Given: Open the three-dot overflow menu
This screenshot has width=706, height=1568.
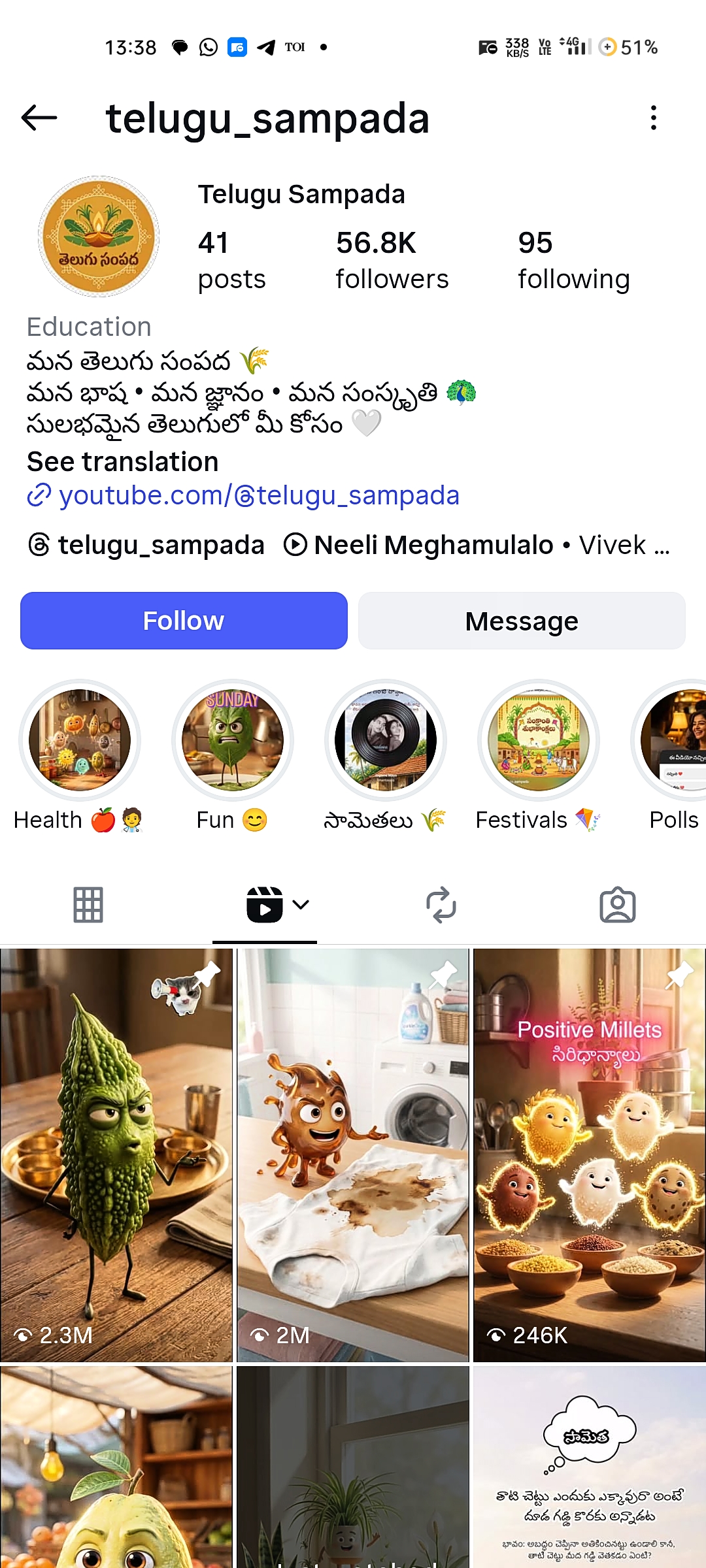Looking at the screenshot, I should (653, 118).
